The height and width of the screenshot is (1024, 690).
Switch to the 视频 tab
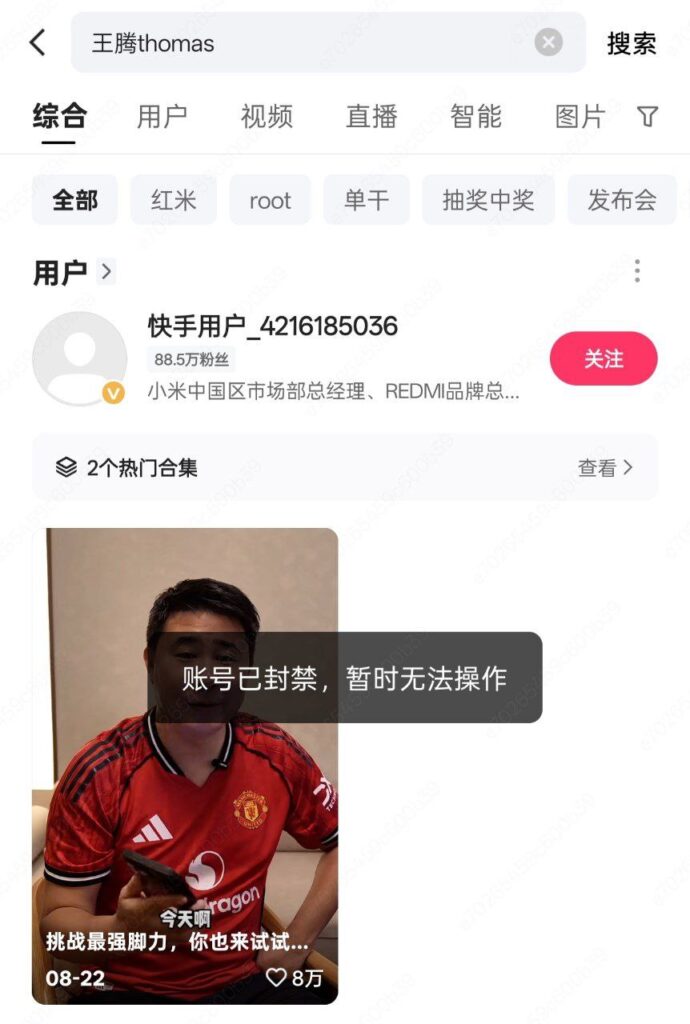[266, 116]
